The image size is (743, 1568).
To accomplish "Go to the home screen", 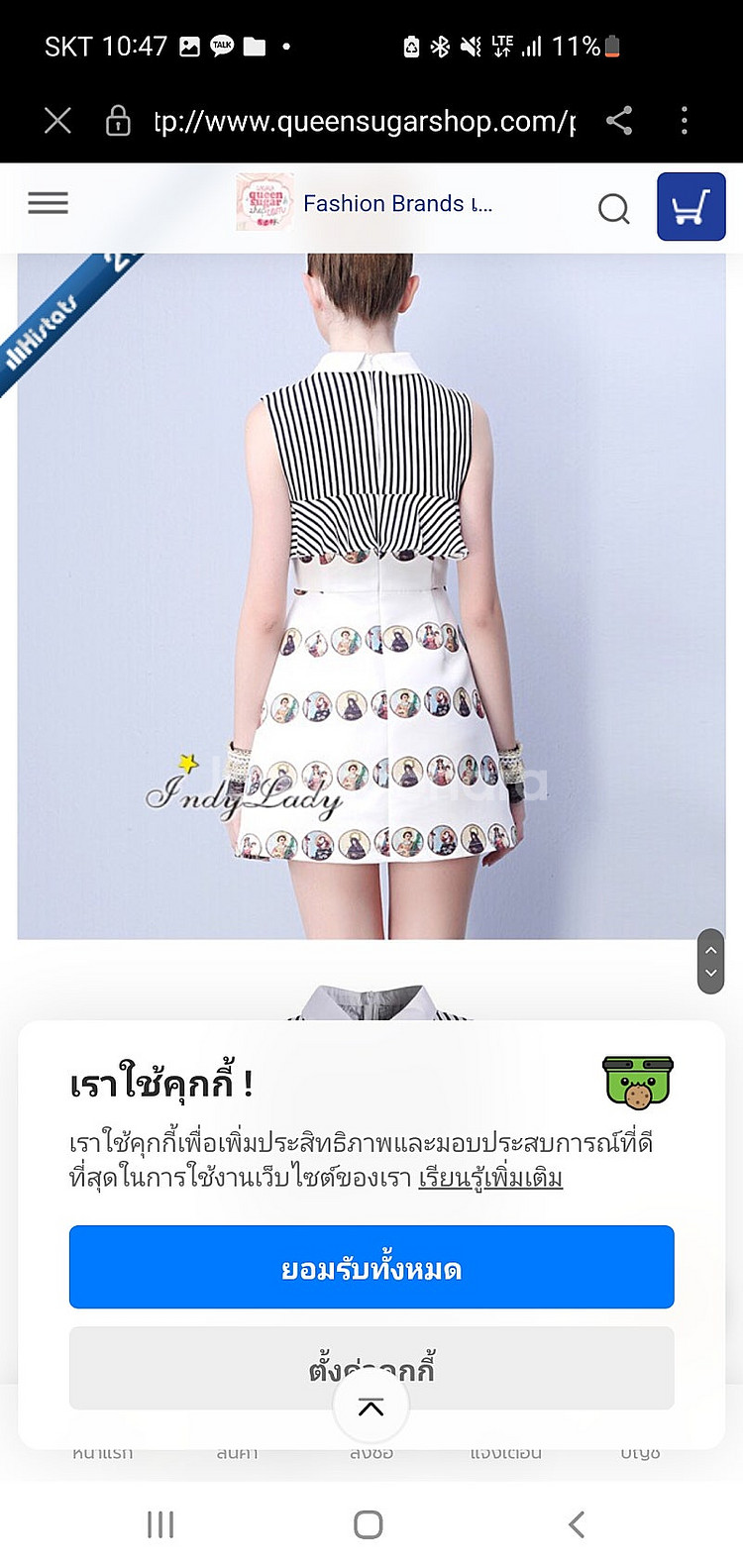I will click(x=369, y=1524).
